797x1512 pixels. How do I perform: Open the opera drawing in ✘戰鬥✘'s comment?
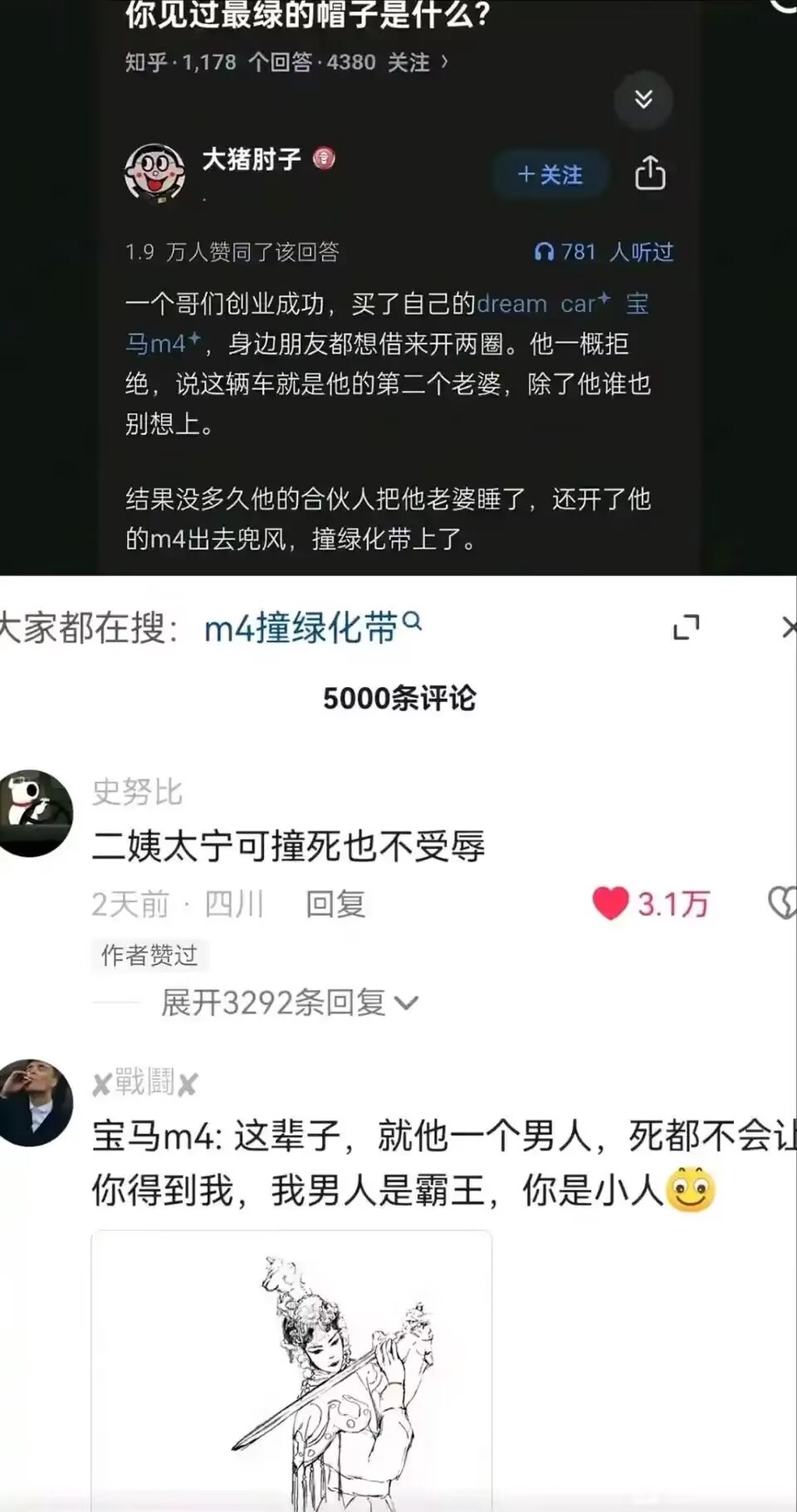coord(291,1370)
